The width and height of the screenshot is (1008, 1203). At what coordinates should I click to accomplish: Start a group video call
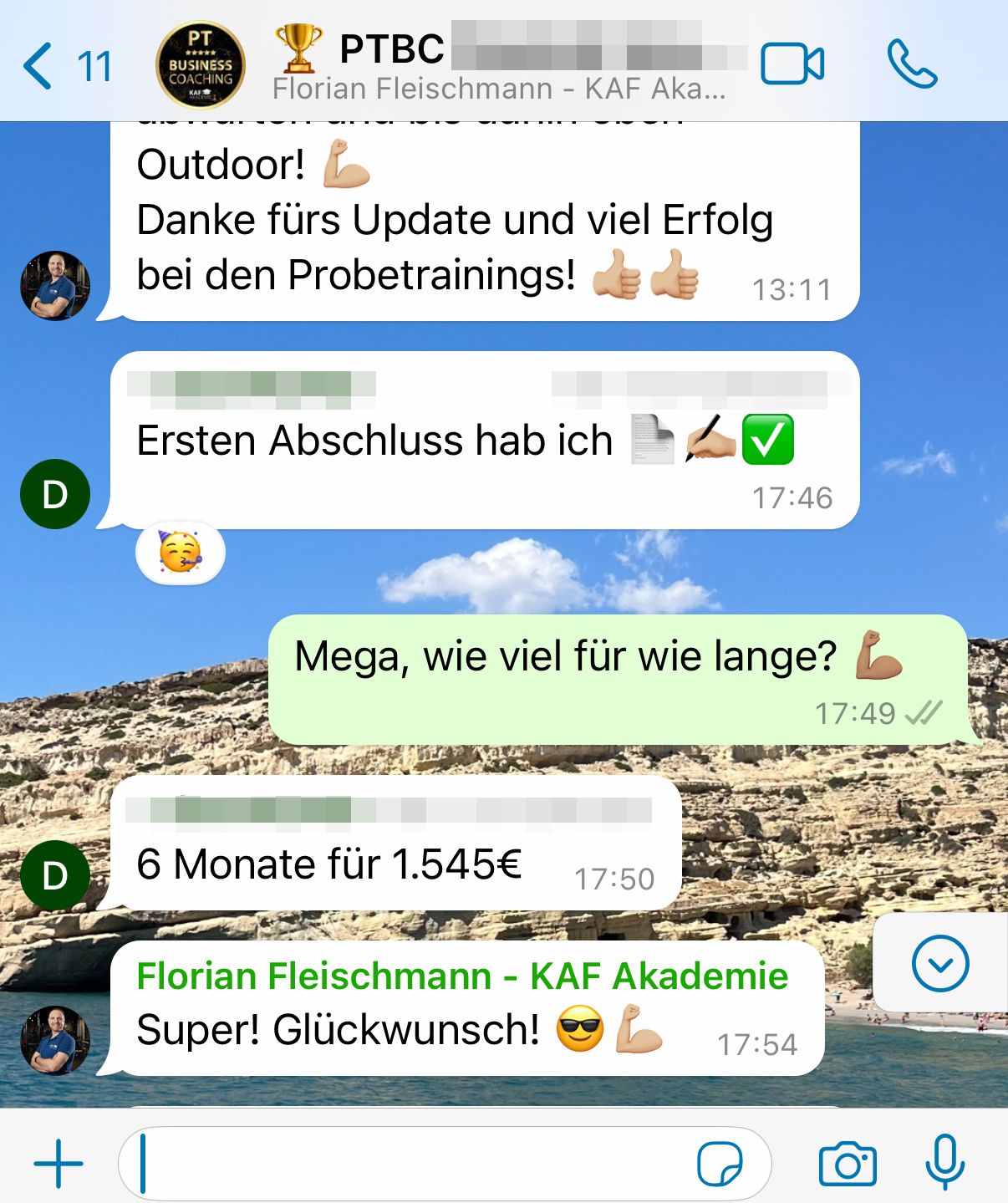click(792, 64)
